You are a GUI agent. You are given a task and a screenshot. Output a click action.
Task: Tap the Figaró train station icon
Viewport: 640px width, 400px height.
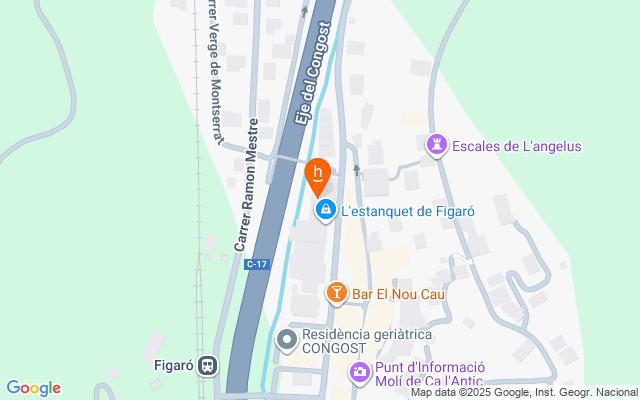coord(208,366)
